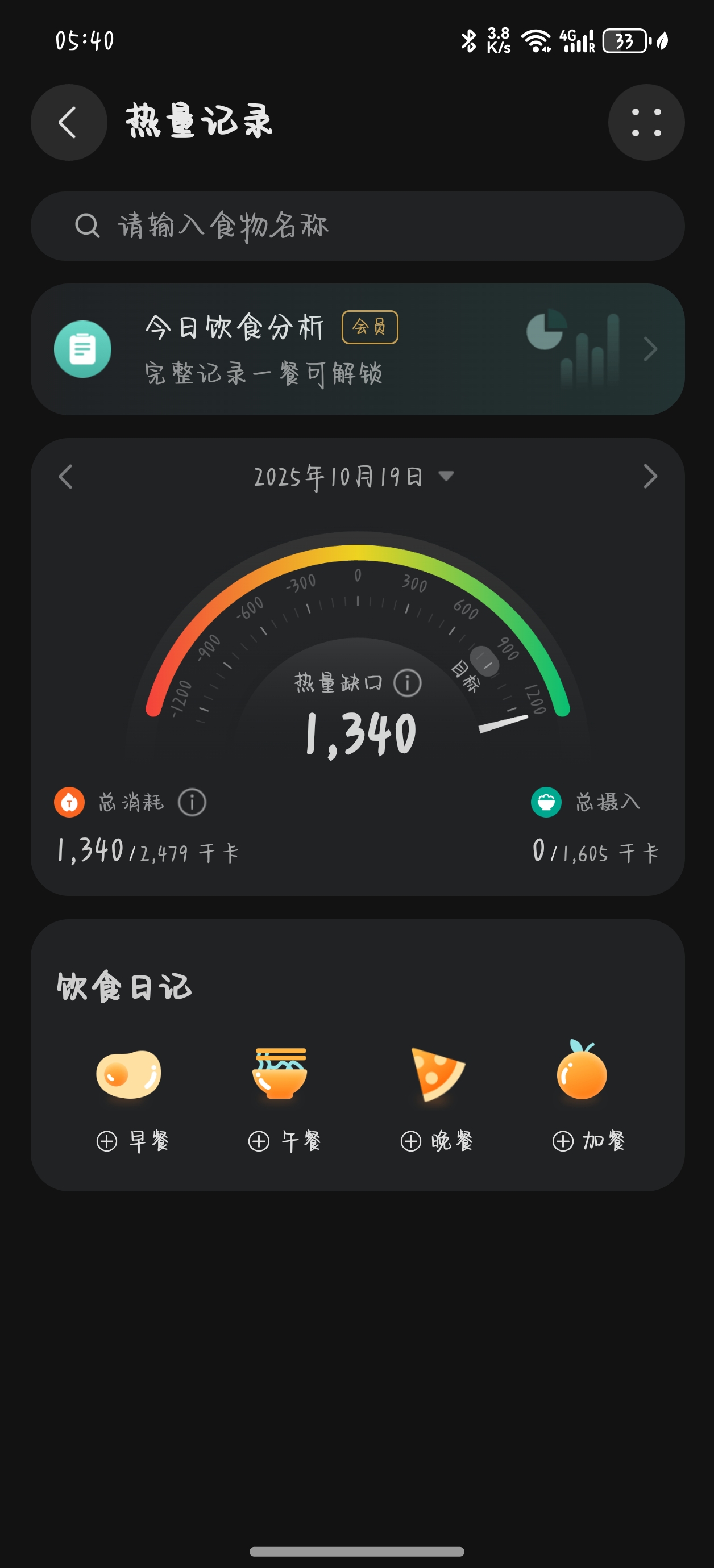Tap the food name search box
The height and width of the screenshot is (1568, 714).
coord(357,227)
